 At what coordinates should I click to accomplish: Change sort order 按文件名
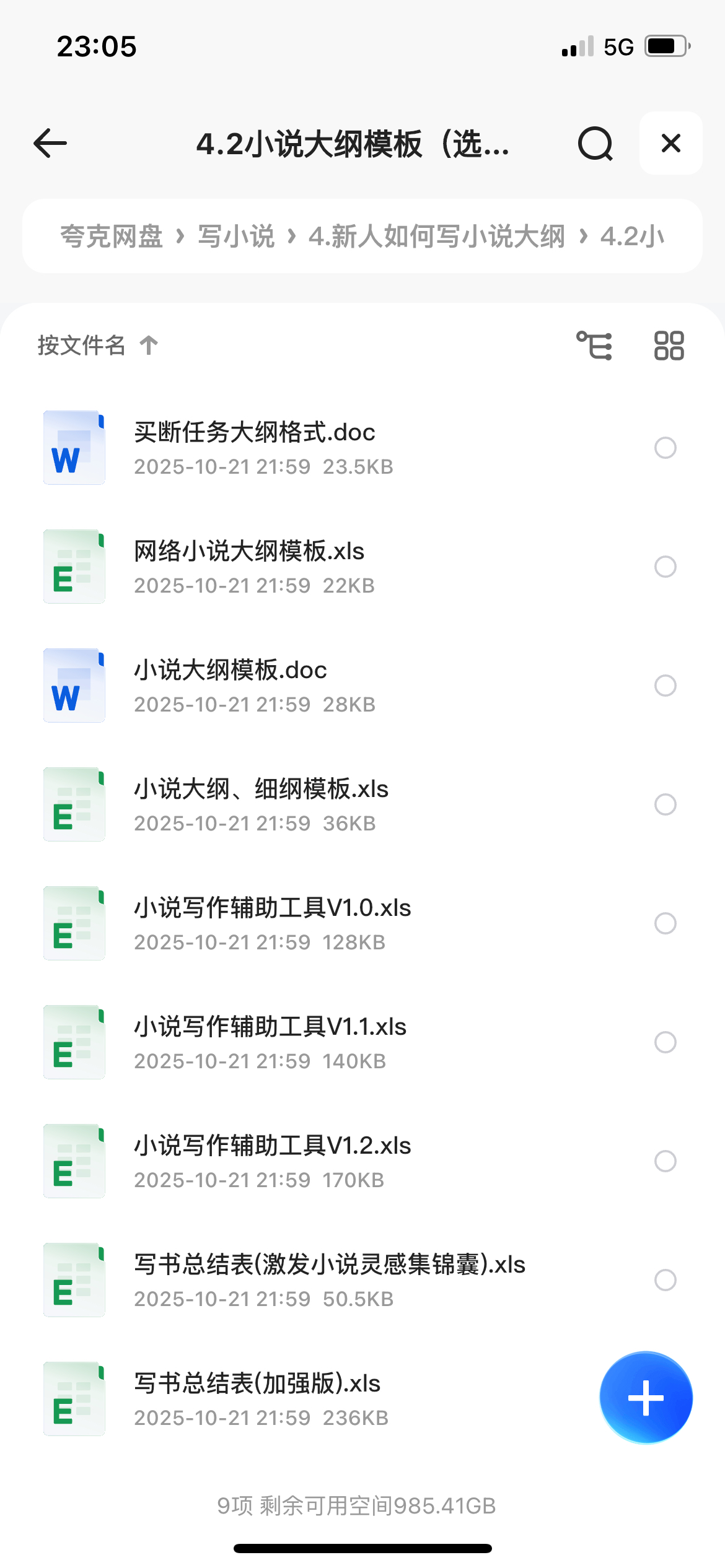click(x=97, y=345)
